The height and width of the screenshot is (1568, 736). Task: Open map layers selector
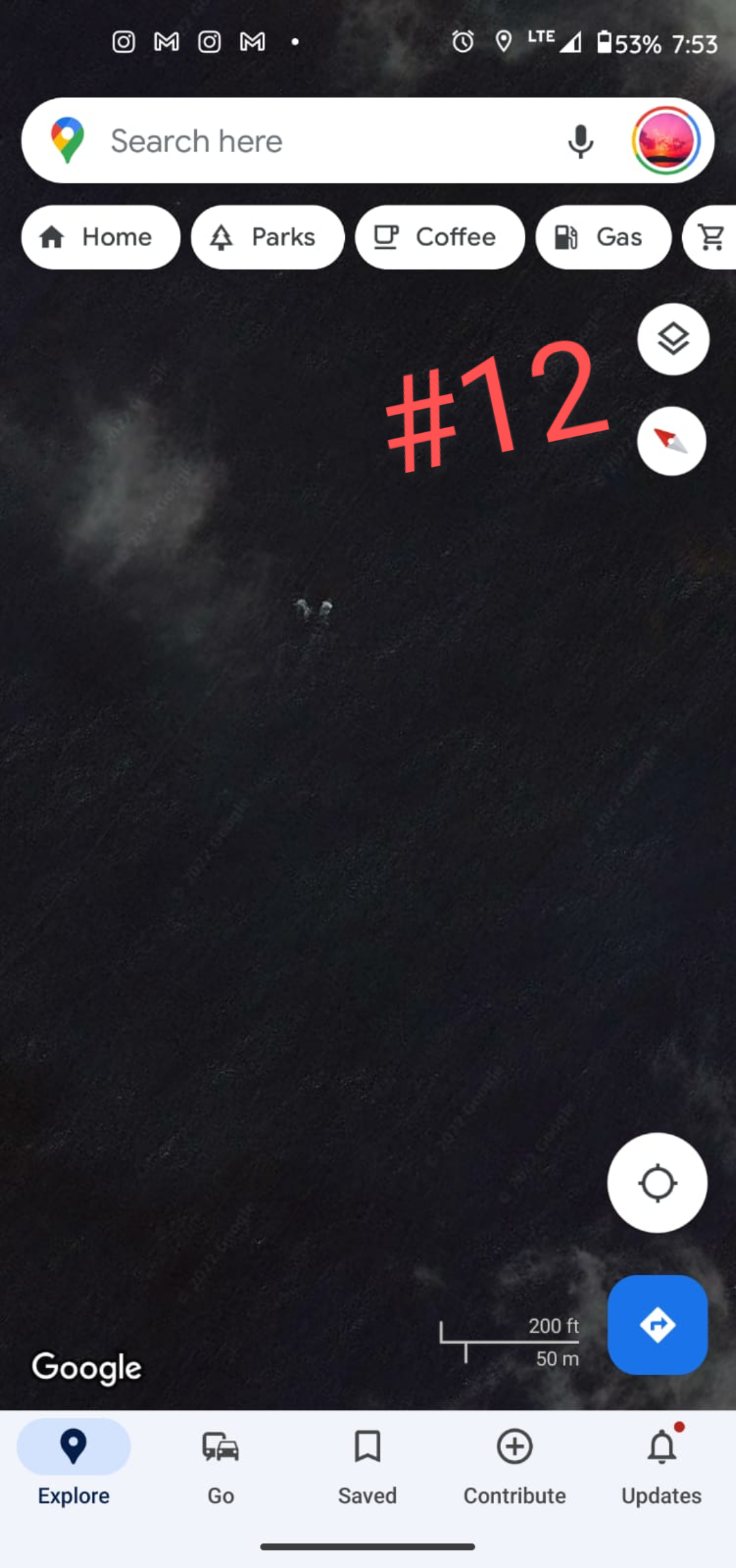pyautogui.click(x=673, y=339)
